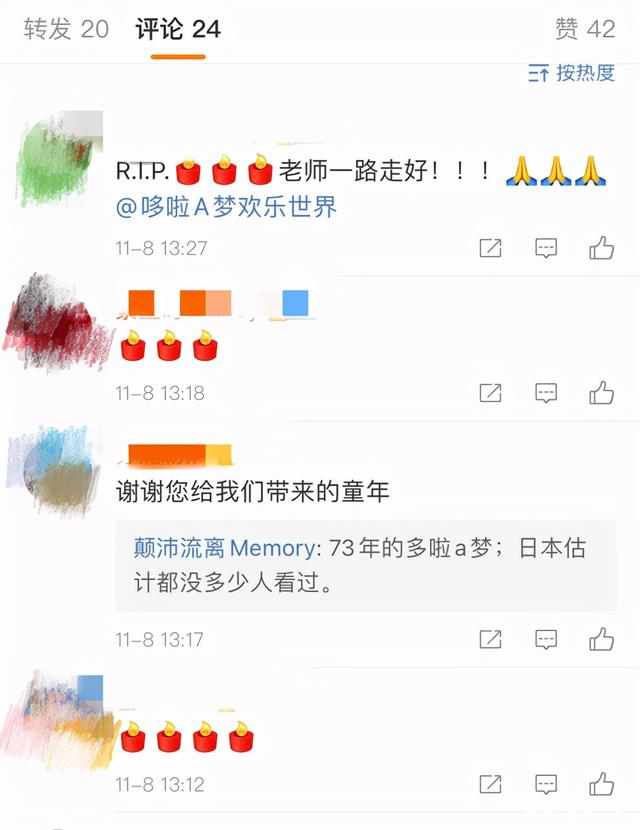Screen dimensions: 640x830
Task: Open the avatar of the R.I.P. commenter
Action: (x=60, y=160)
